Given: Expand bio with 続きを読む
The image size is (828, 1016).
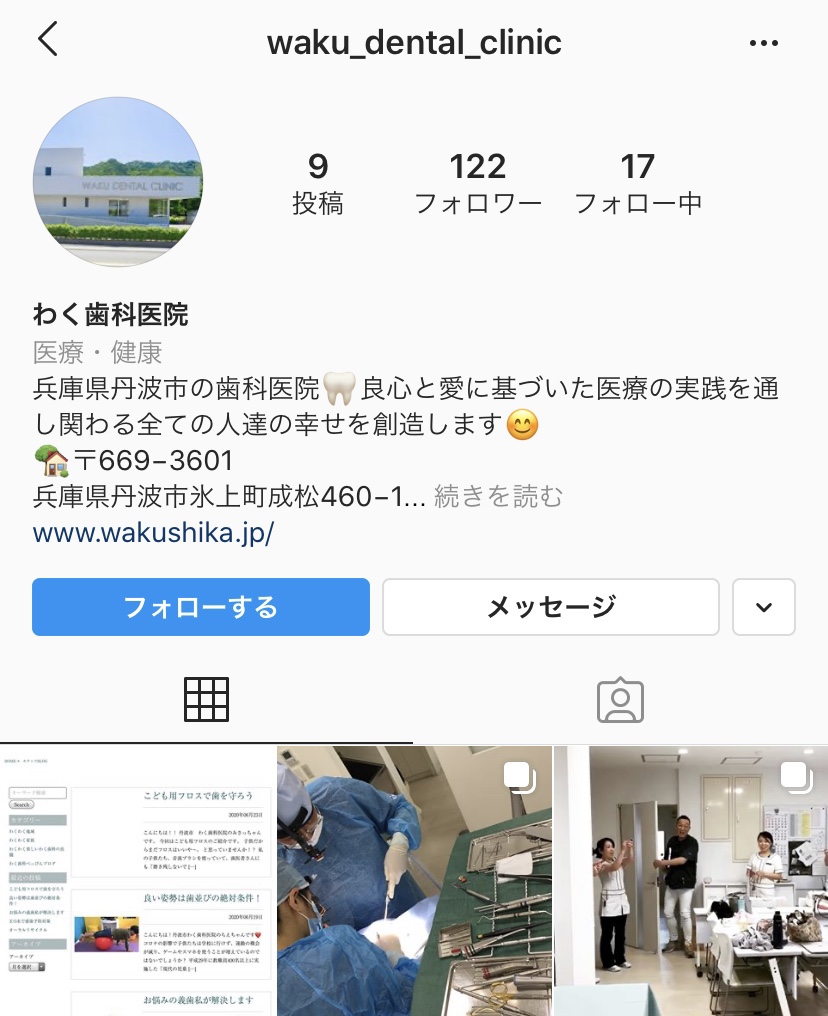Looking at the screenshot, I should pyautogui.click(x=498, y=496).
